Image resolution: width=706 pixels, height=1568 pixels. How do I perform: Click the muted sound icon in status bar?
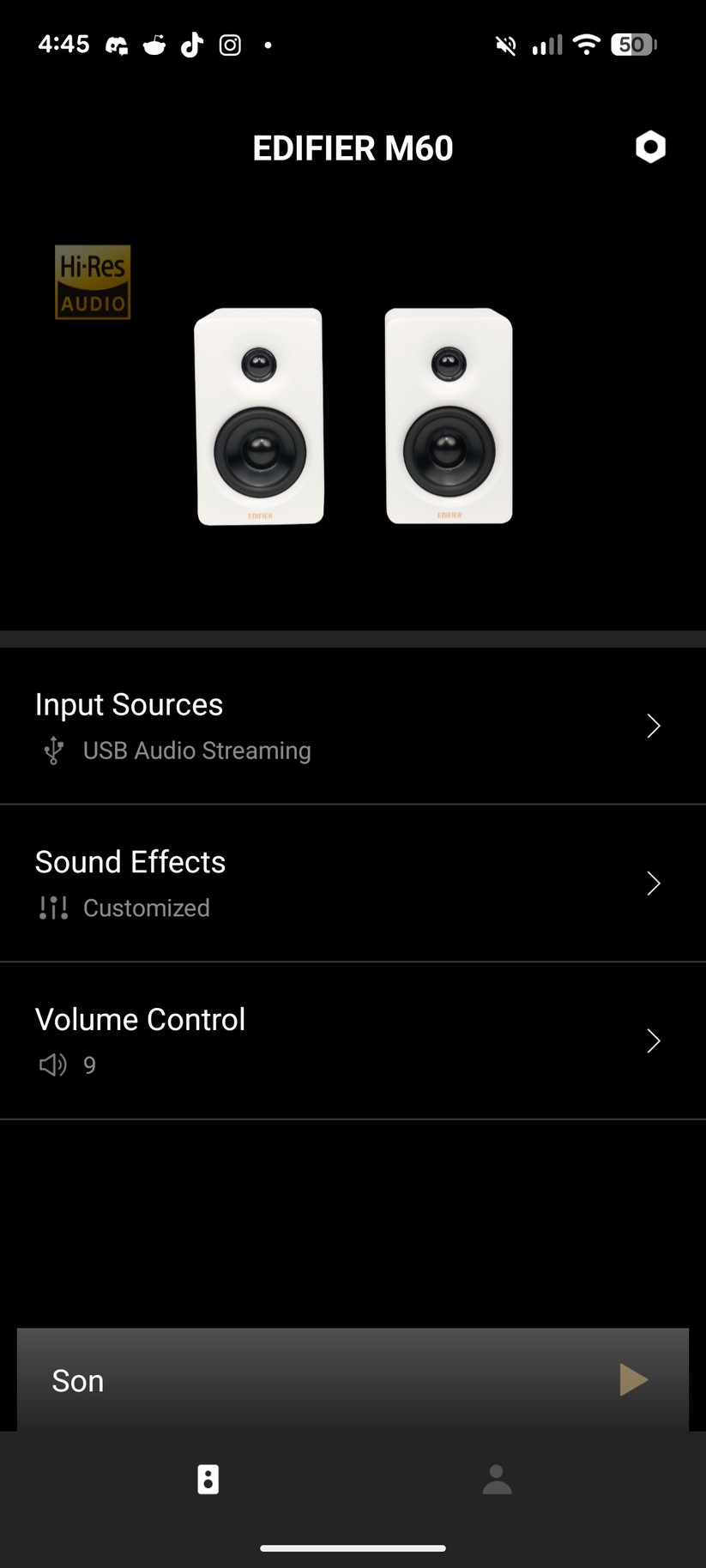click(x=505, y=45)
